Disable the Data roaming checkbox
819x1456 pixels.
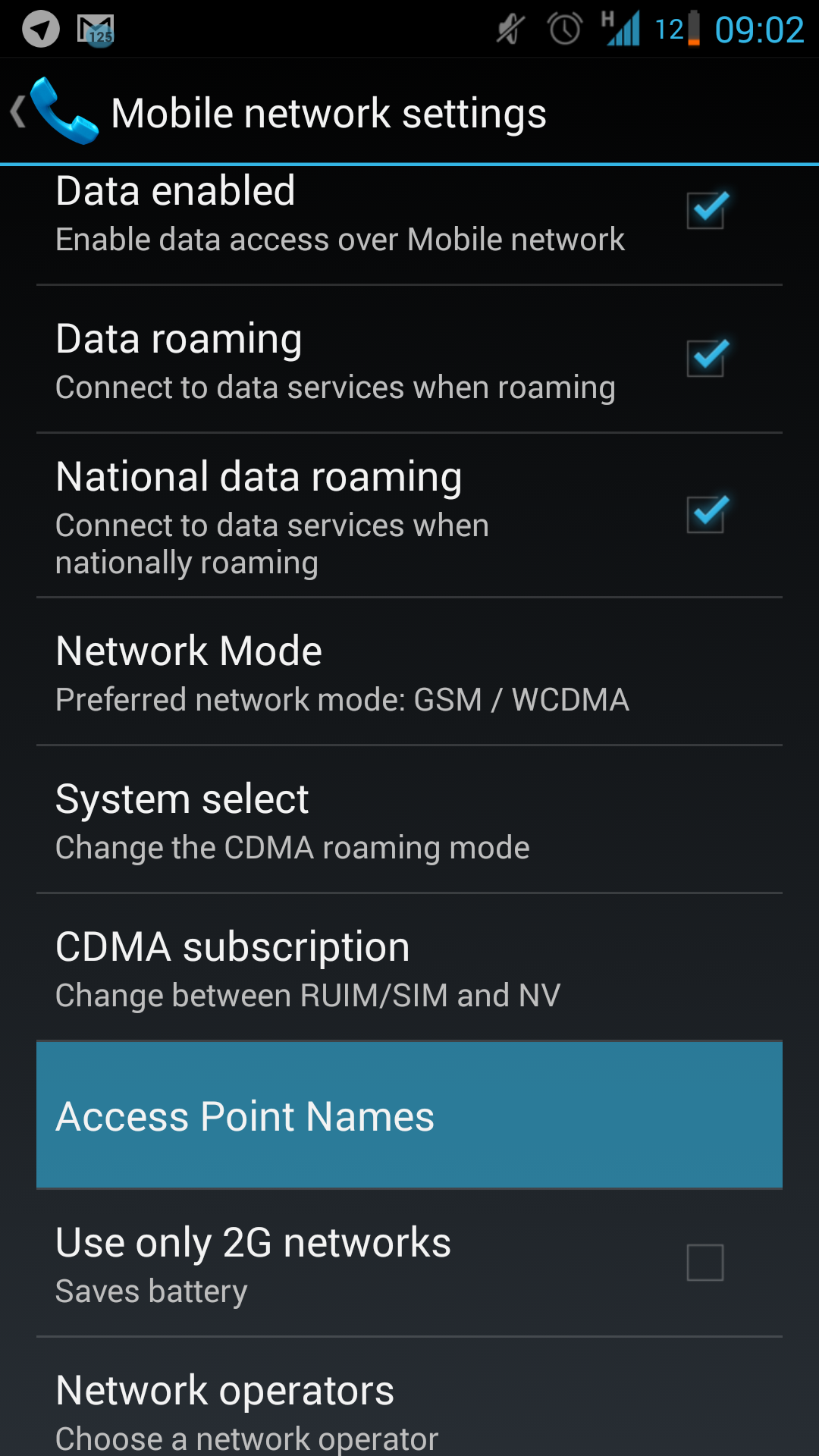[x=706, y=358]
